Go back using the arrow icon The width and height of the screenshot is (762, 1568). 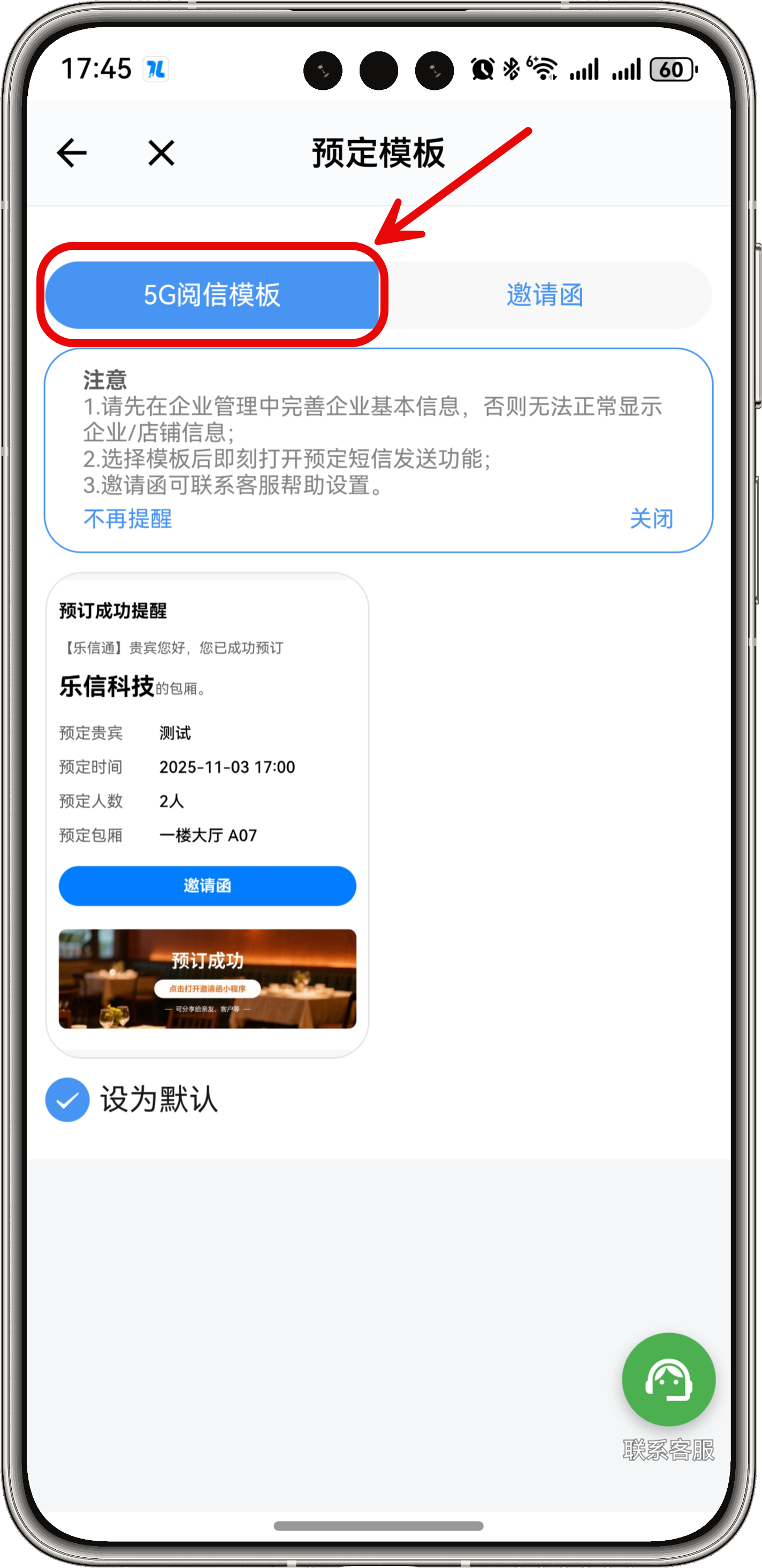click(72, 152)
